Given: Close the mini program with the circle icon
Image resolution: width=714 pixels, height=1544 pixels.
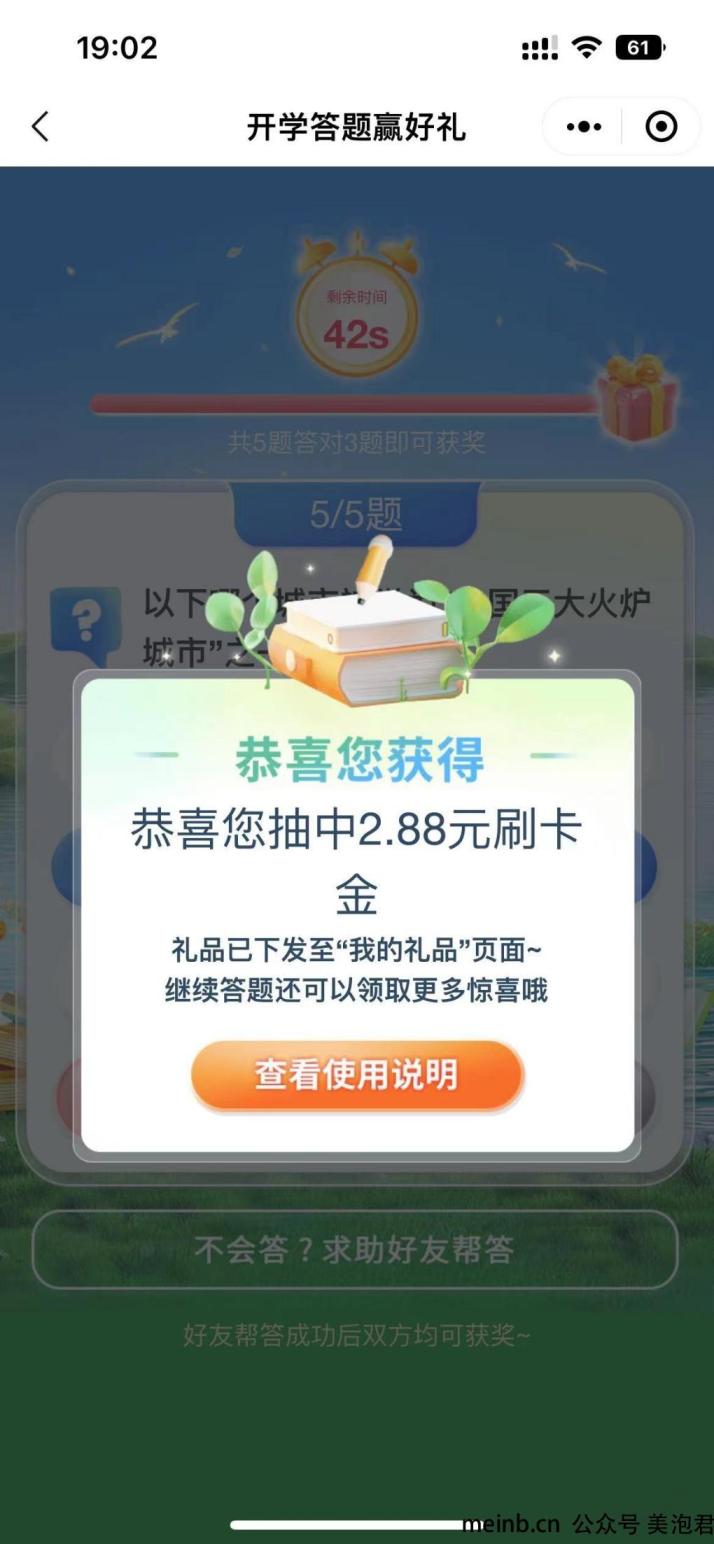Looking at the screenshot, I should click(x=661, y=127).
